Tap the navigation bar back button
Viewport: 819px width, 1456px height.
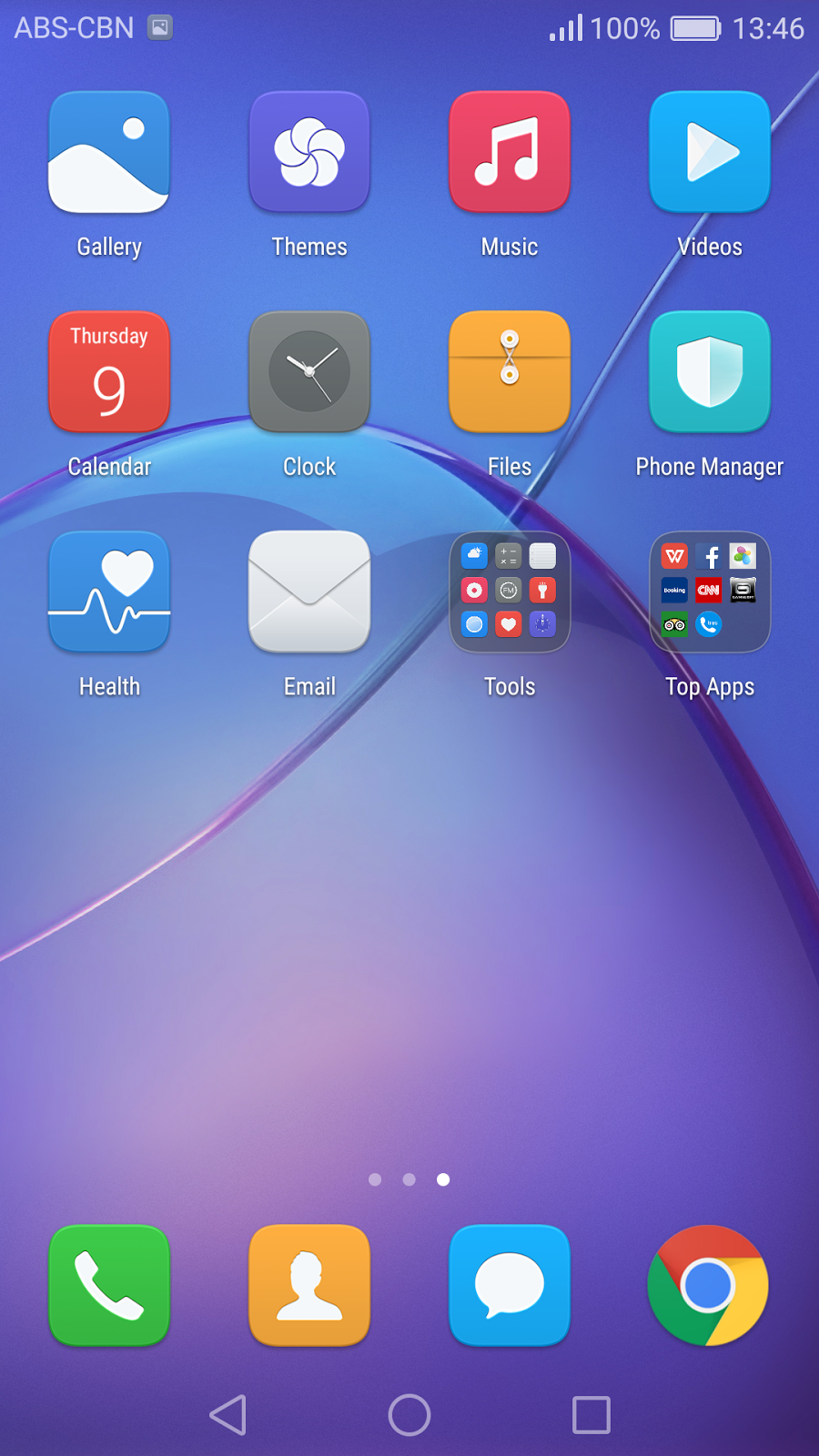228,1415
